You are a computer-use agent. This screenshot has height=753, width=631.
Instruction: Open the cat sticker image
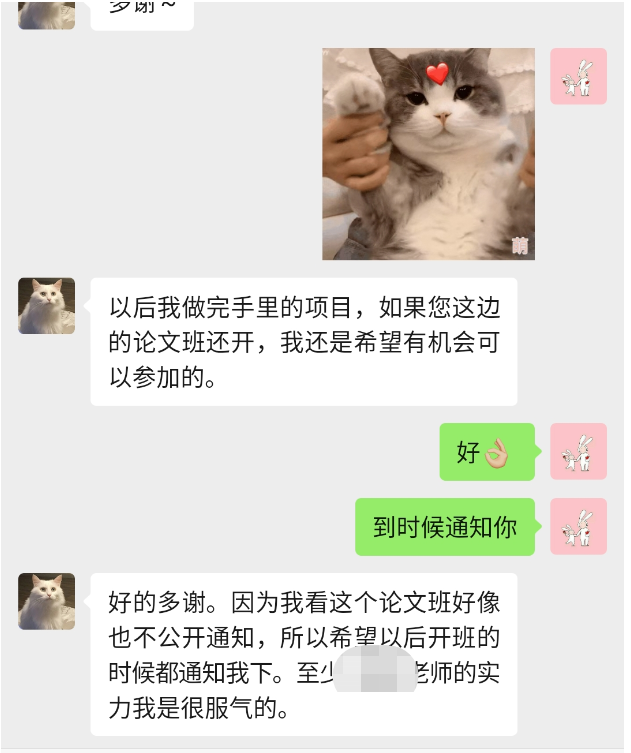pyautogui.click(x=428, y=154)
